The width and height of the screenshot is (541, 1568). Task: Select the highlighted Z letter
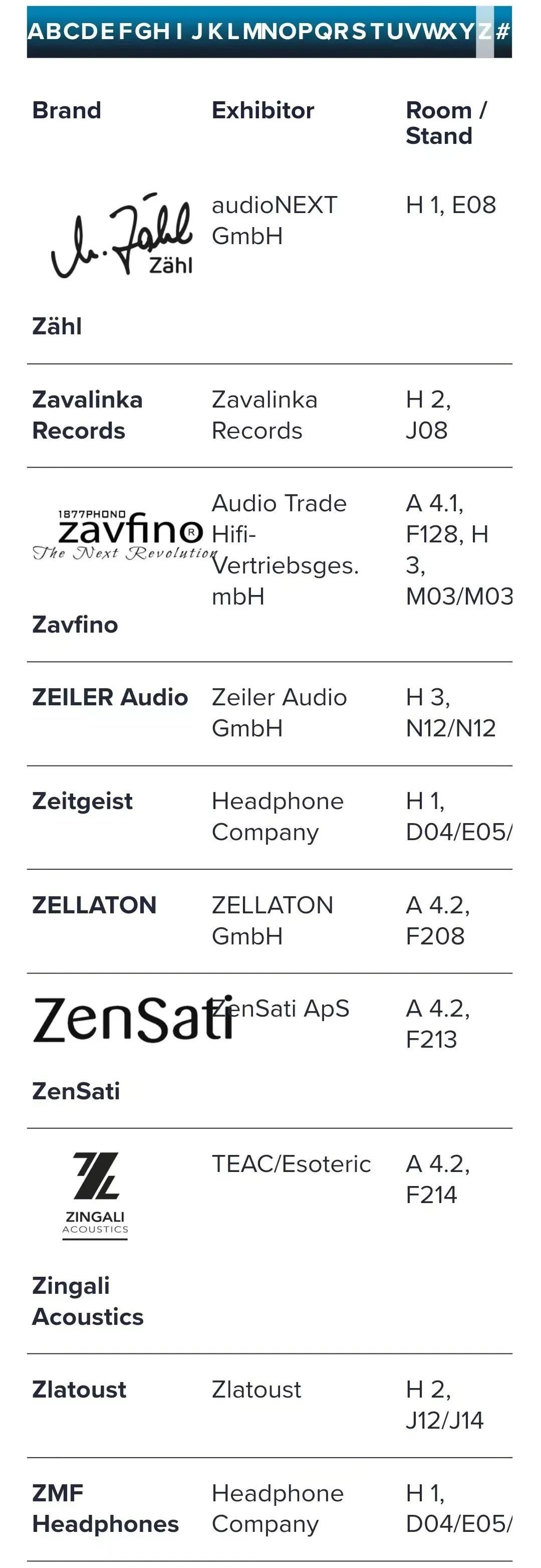pyautogui.click(x=484, y=31)
